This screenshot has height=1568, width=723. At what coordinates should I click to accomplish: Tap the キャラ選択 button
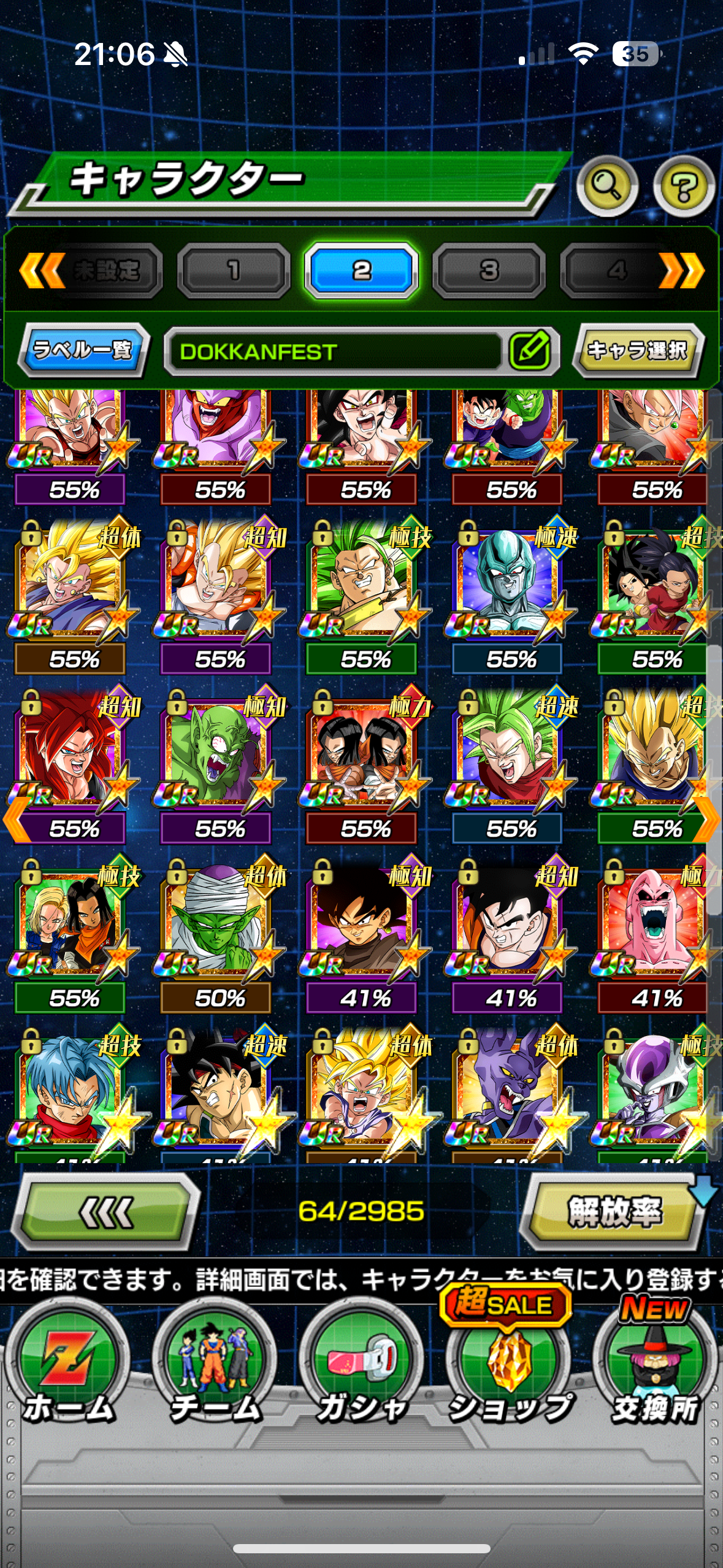pyautogui.click(x=638, y=350)
